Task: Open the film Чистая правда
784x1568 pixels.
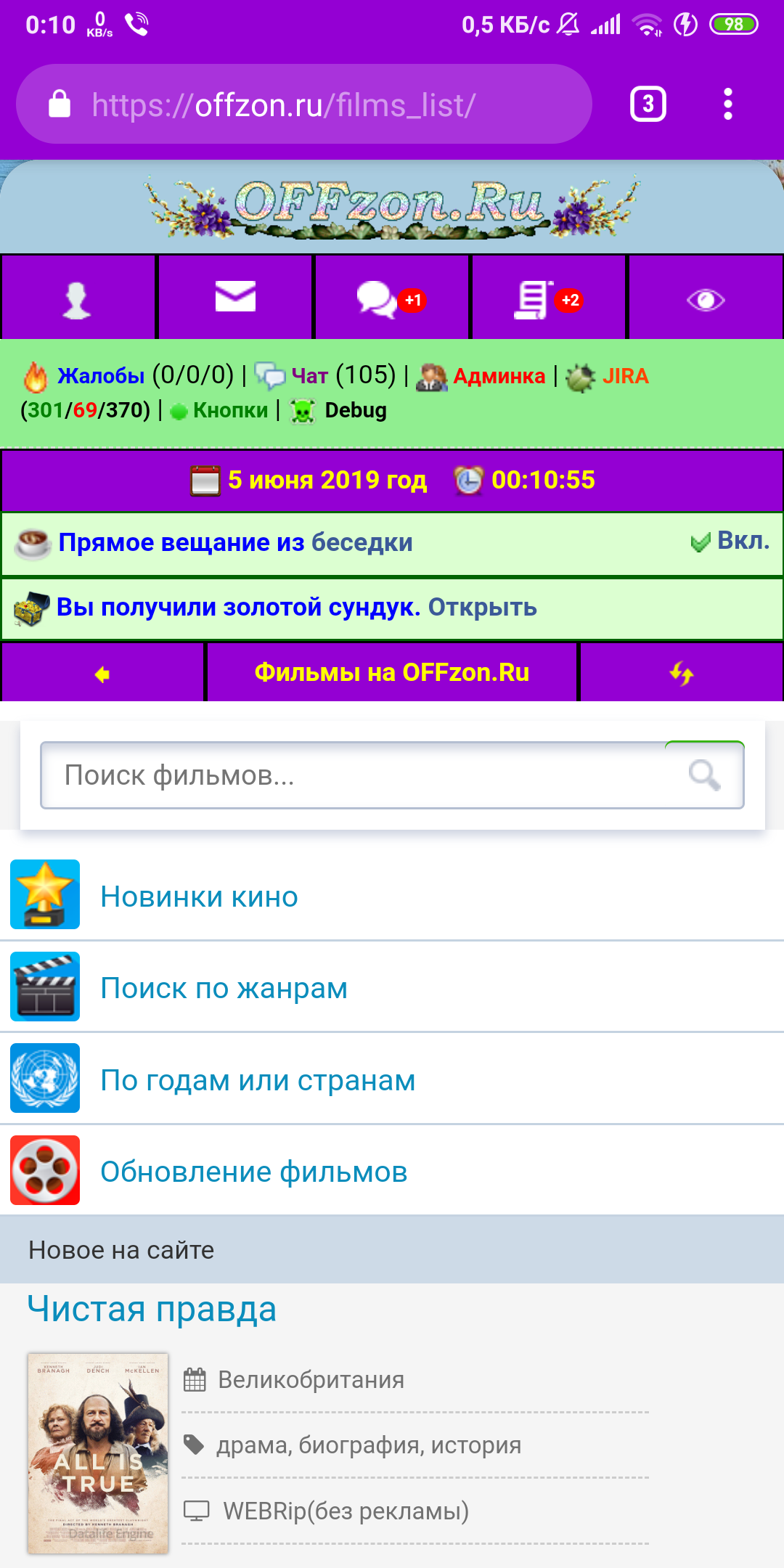Action: click(152, 1310)
